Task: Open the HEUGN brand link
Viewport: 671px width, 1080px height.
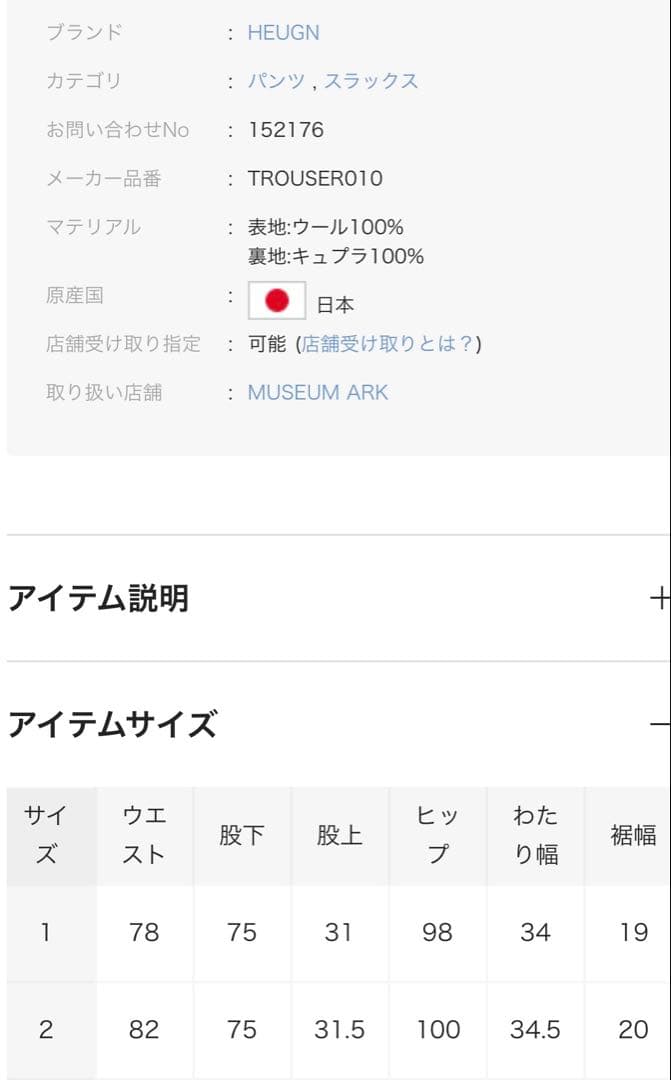Action: 283,32
